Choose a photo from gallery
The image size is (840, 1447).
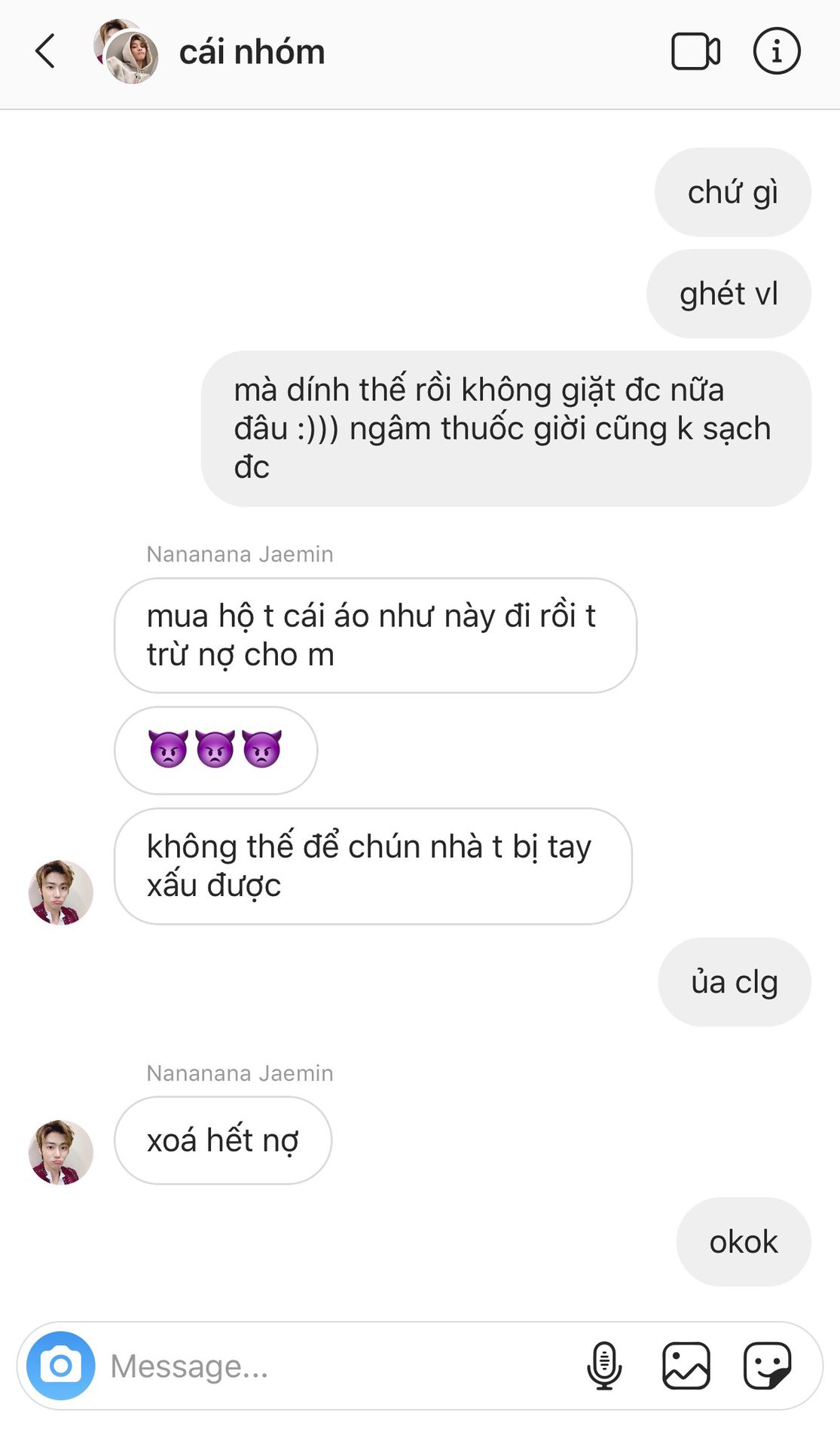point(686,1366)
